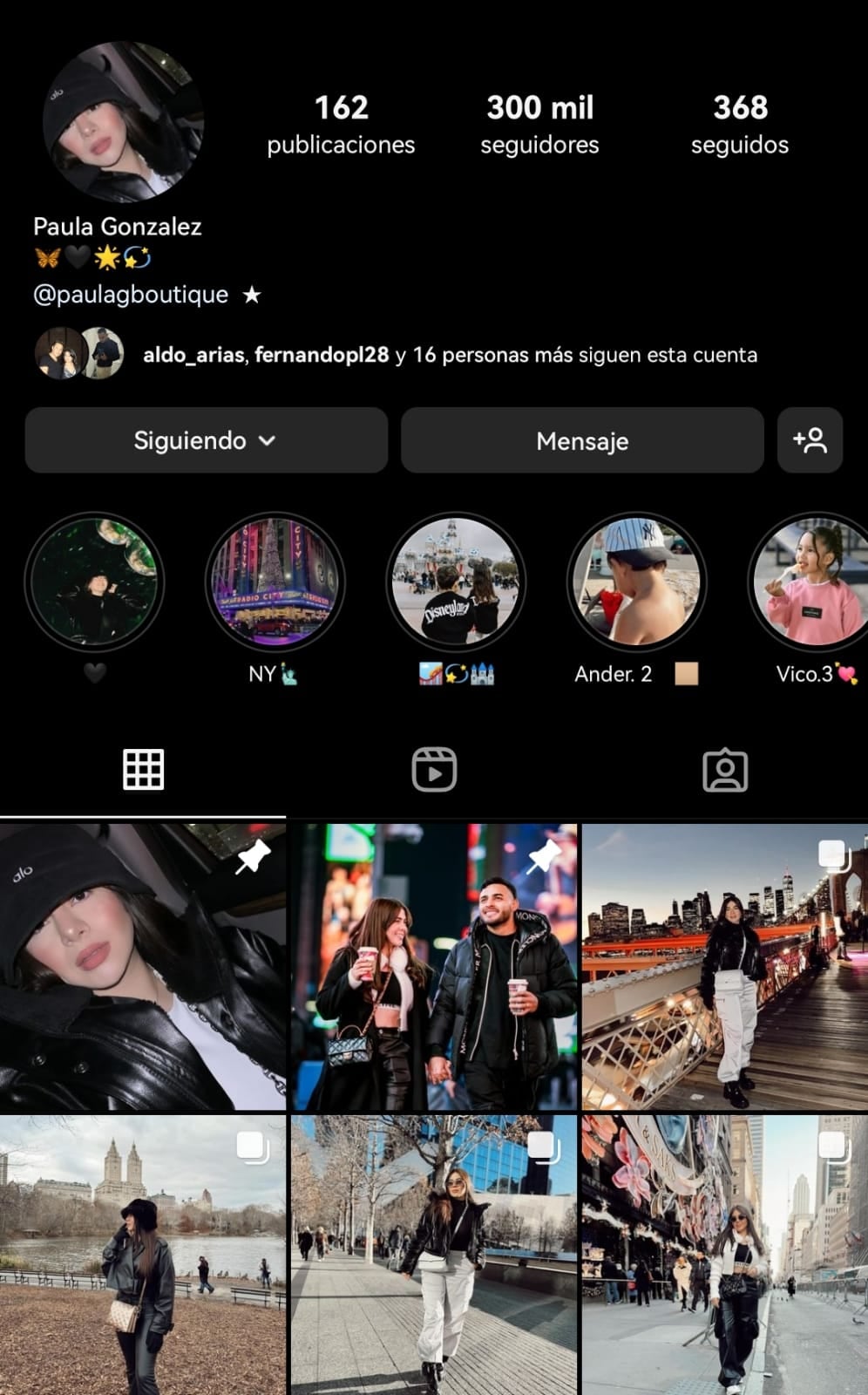Open suggested accounts add-person icon
Image resolution: width=868 pixels, height=1395 pixels.
tap(810, 441)
